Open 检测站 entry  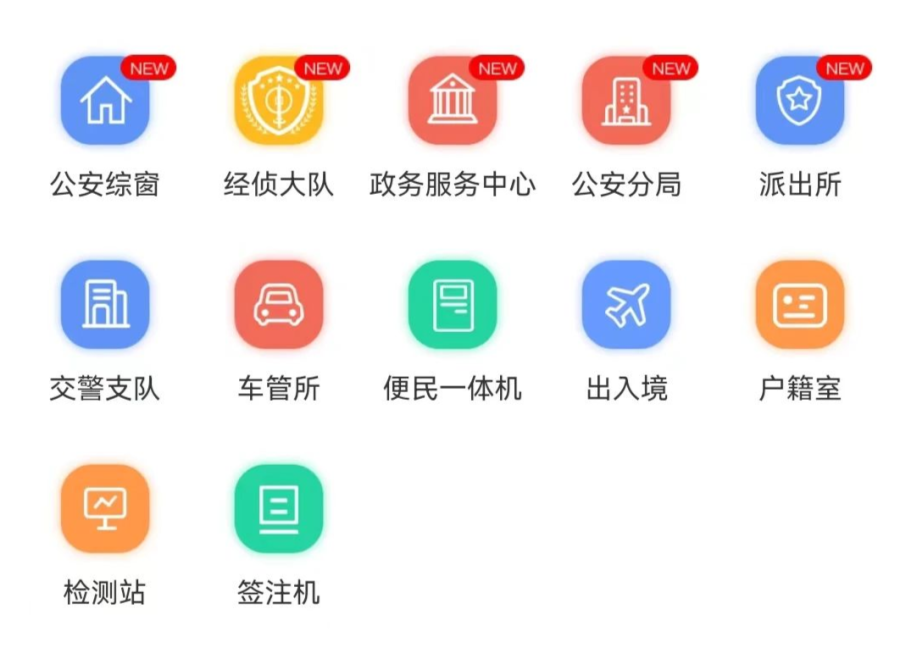(x=105, y=508)
